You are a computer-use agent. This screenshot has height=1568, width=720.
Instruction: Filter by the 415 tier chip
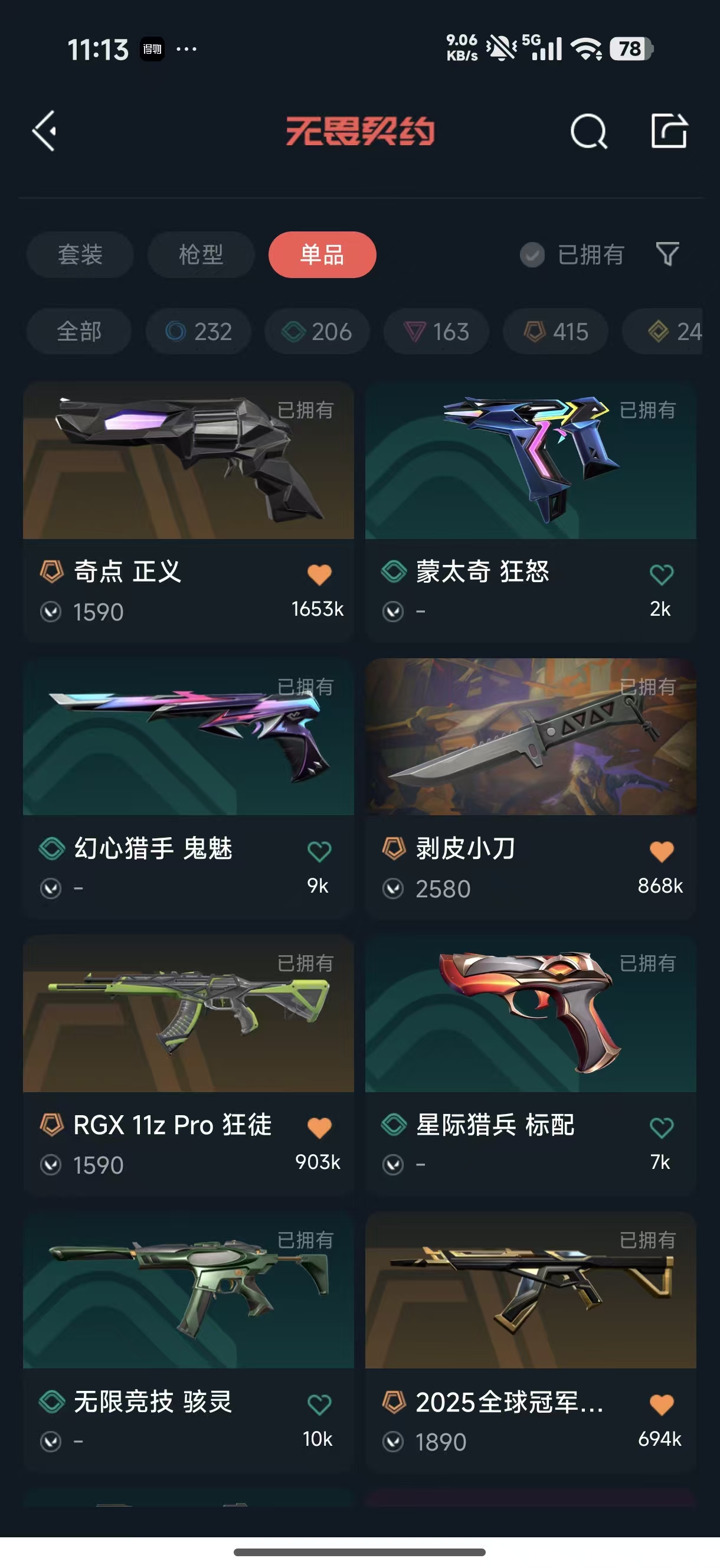click(x=556, y=332)
